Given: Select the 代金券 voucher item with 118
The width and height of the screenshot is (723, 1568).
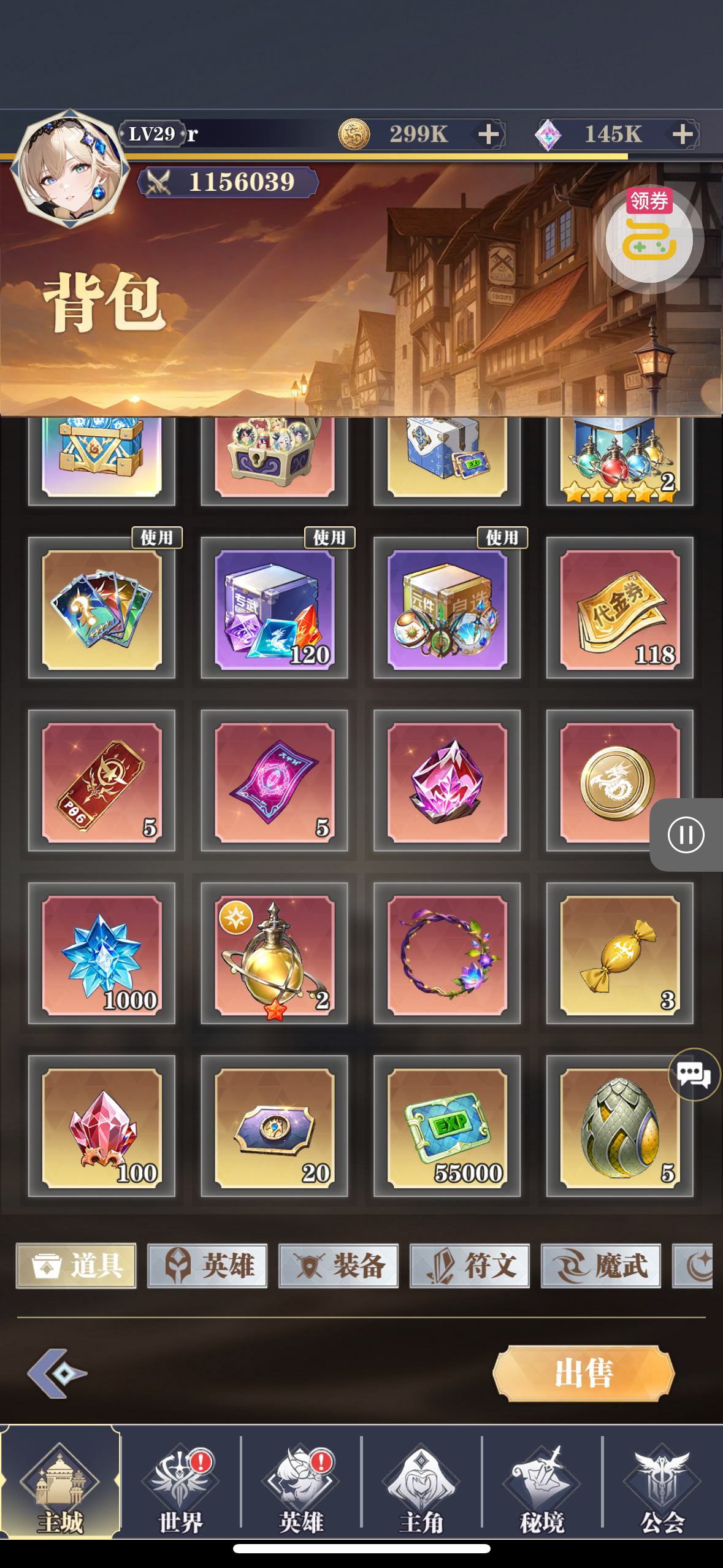Looking at the screenshot, I should click(x=620, y=609).
